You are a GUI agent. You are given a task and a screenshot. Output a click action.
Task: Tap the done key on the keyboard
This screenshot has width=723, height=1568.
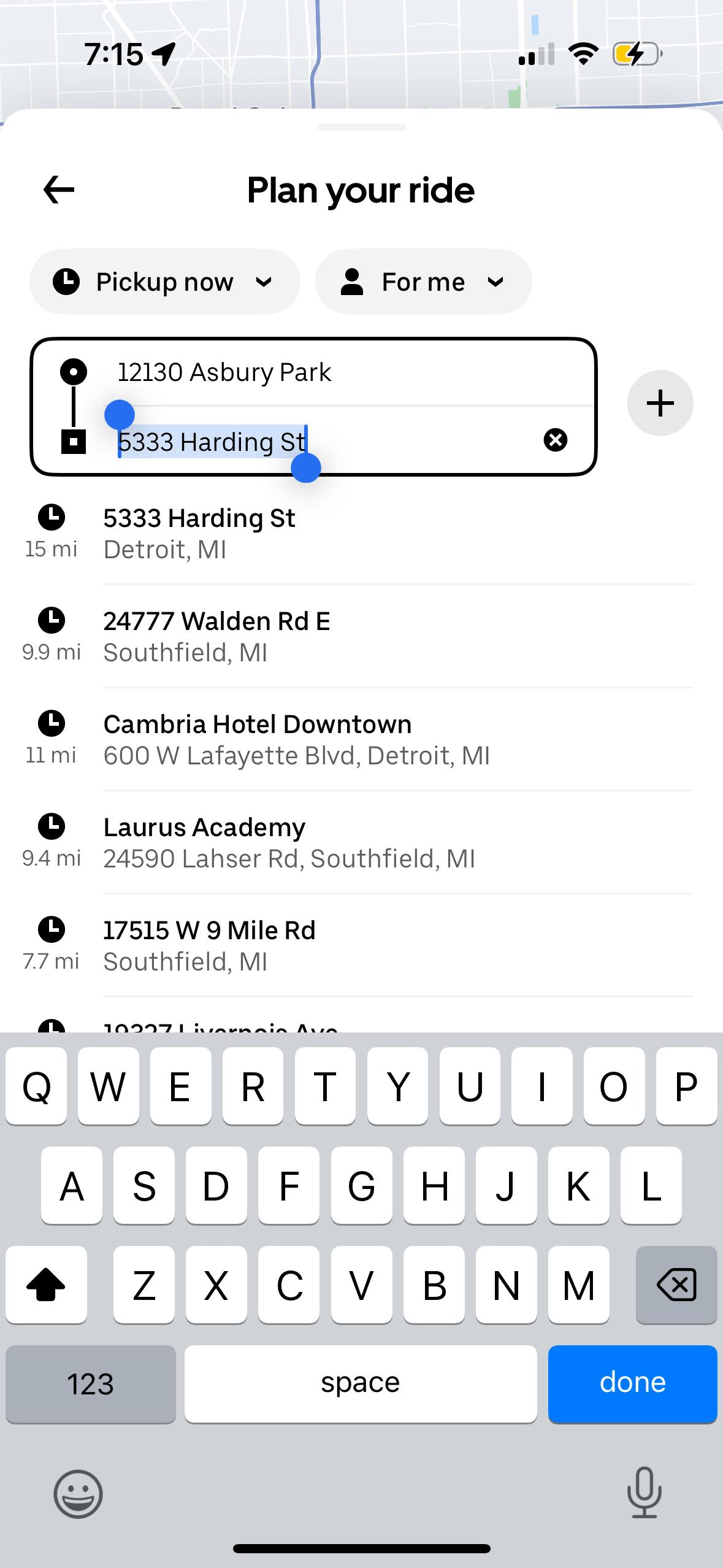pyautogui.click(x=632, y=1383)
